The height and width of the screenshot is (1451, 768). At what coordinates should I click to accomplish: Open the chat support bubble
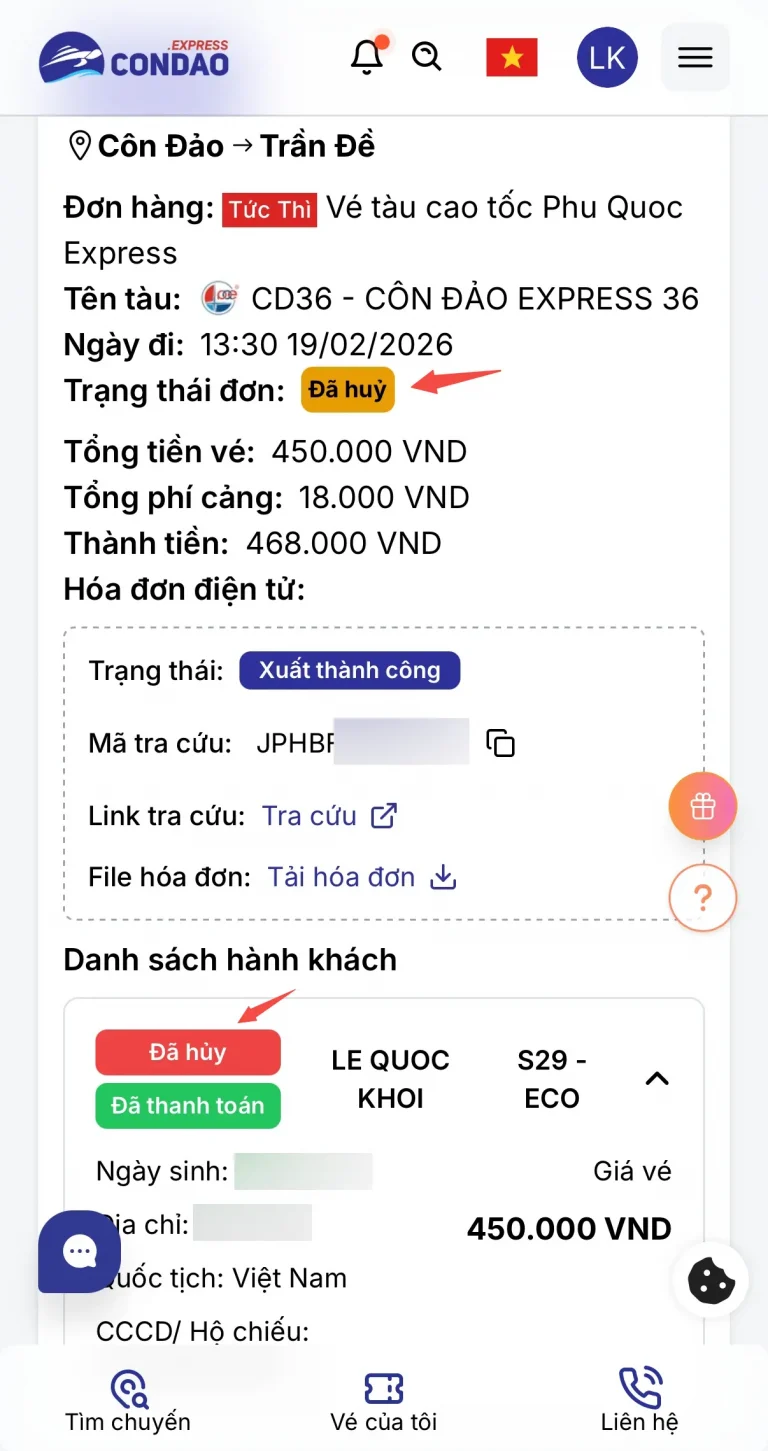point(78,1250)
